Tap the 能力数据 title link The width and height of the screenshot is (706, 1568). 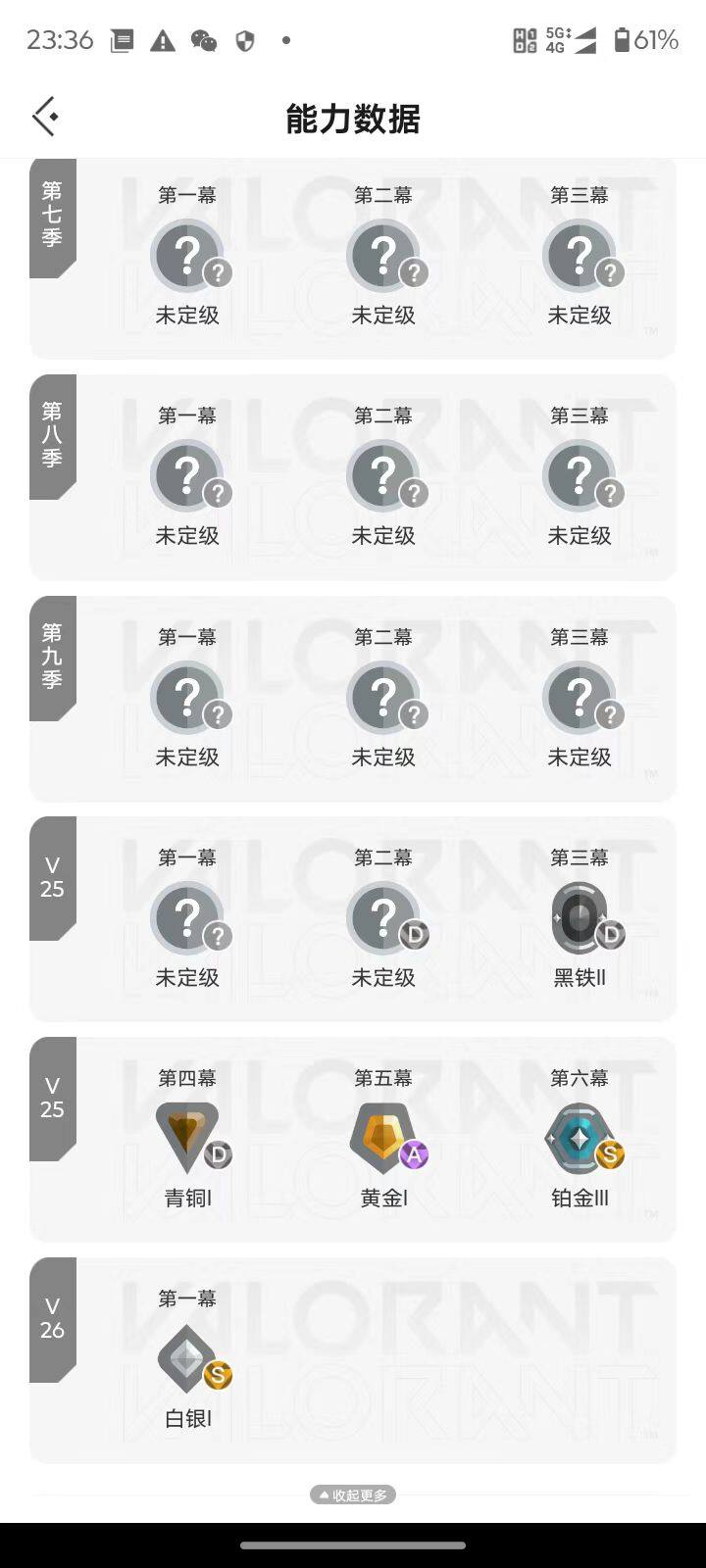click(x=352, y=120)
